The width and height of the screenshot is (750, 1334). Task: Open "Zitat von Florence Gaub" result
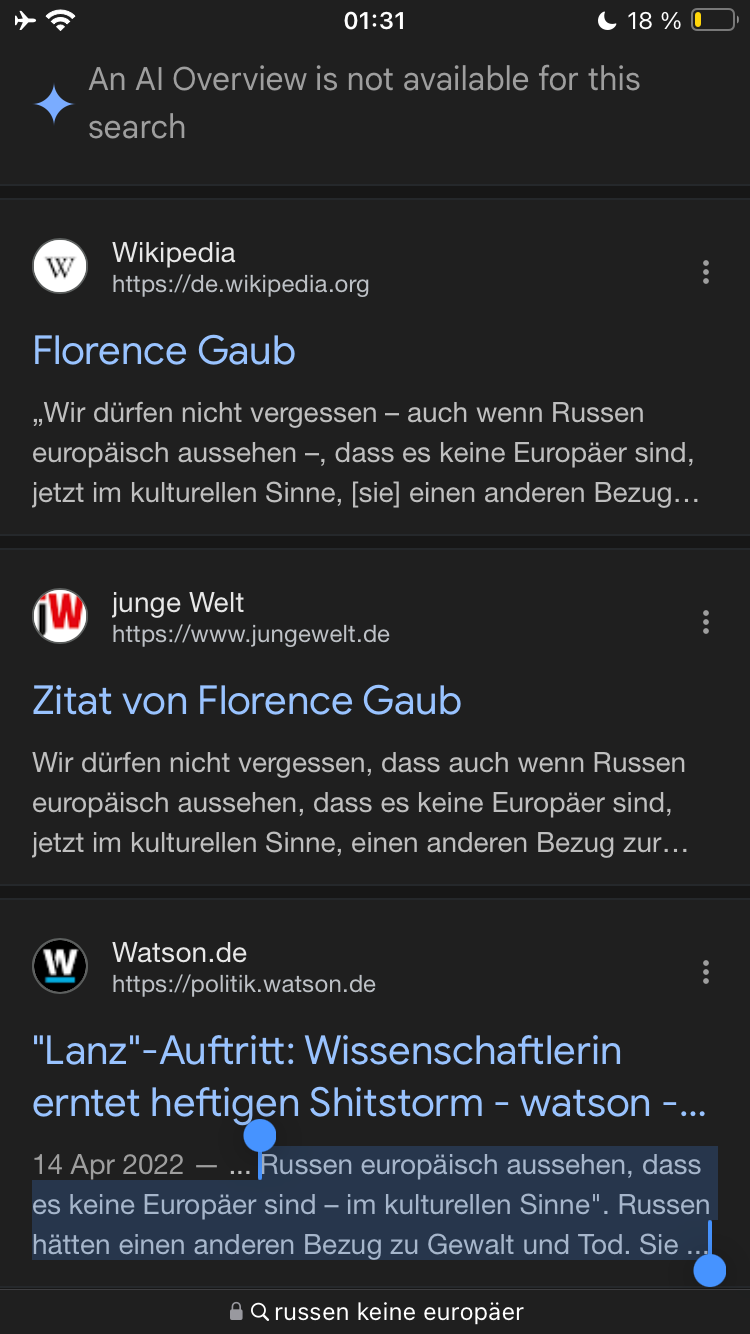point(247,701)
